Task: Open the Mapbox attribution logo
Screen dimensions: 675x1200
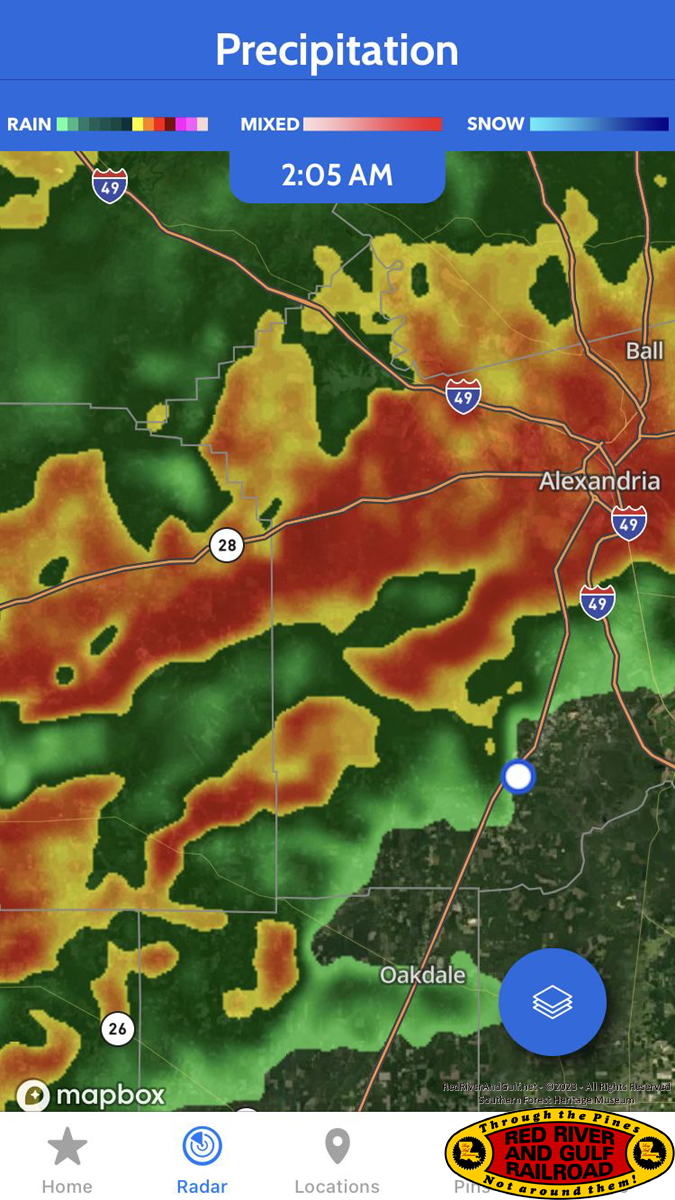Action: click(x=91, y=1095)
